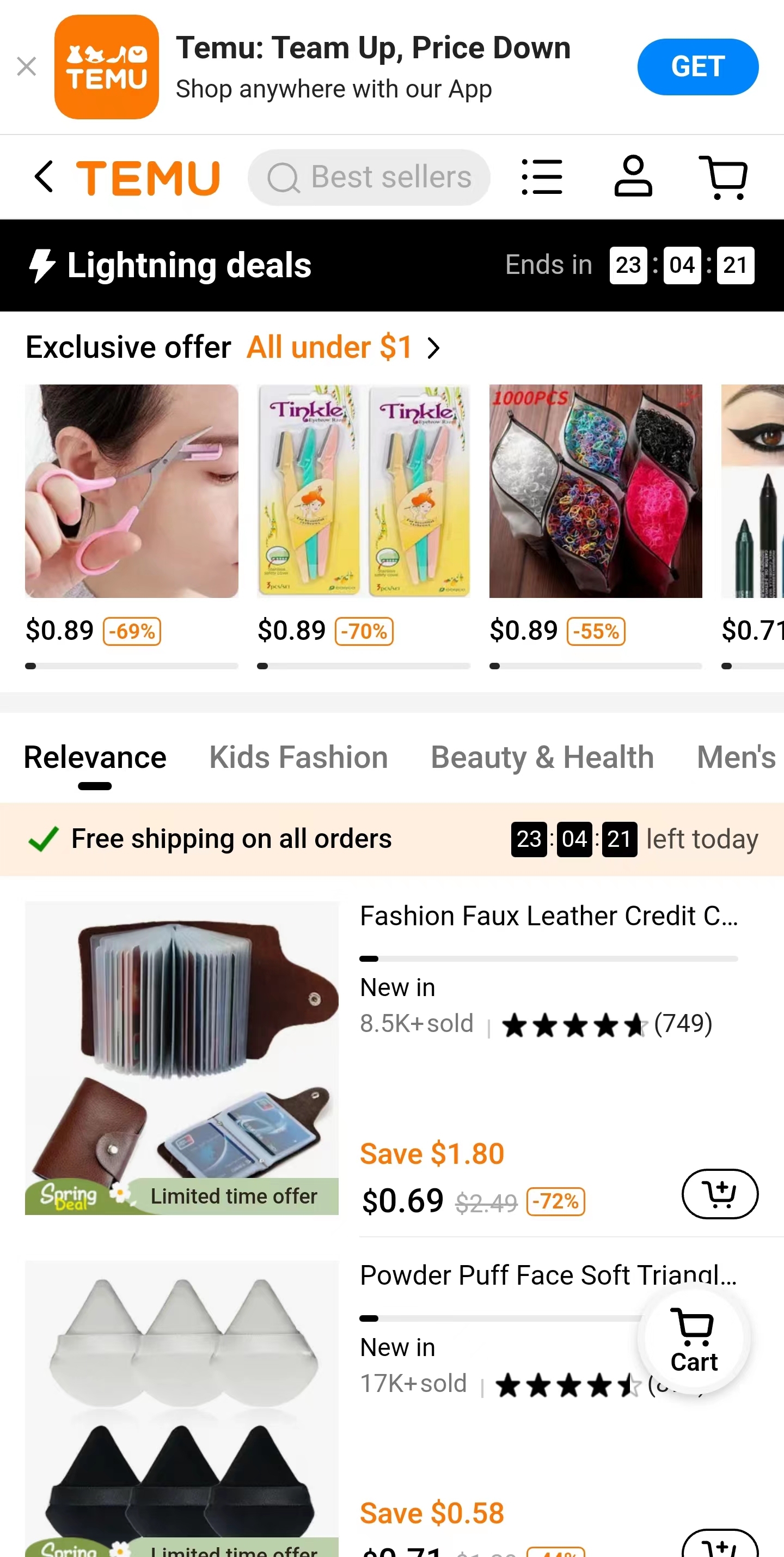Open the Tinkle eyebrow razor deal
Image resolution: width=784 pixels, height=1557 pixels.
point(363,491)
